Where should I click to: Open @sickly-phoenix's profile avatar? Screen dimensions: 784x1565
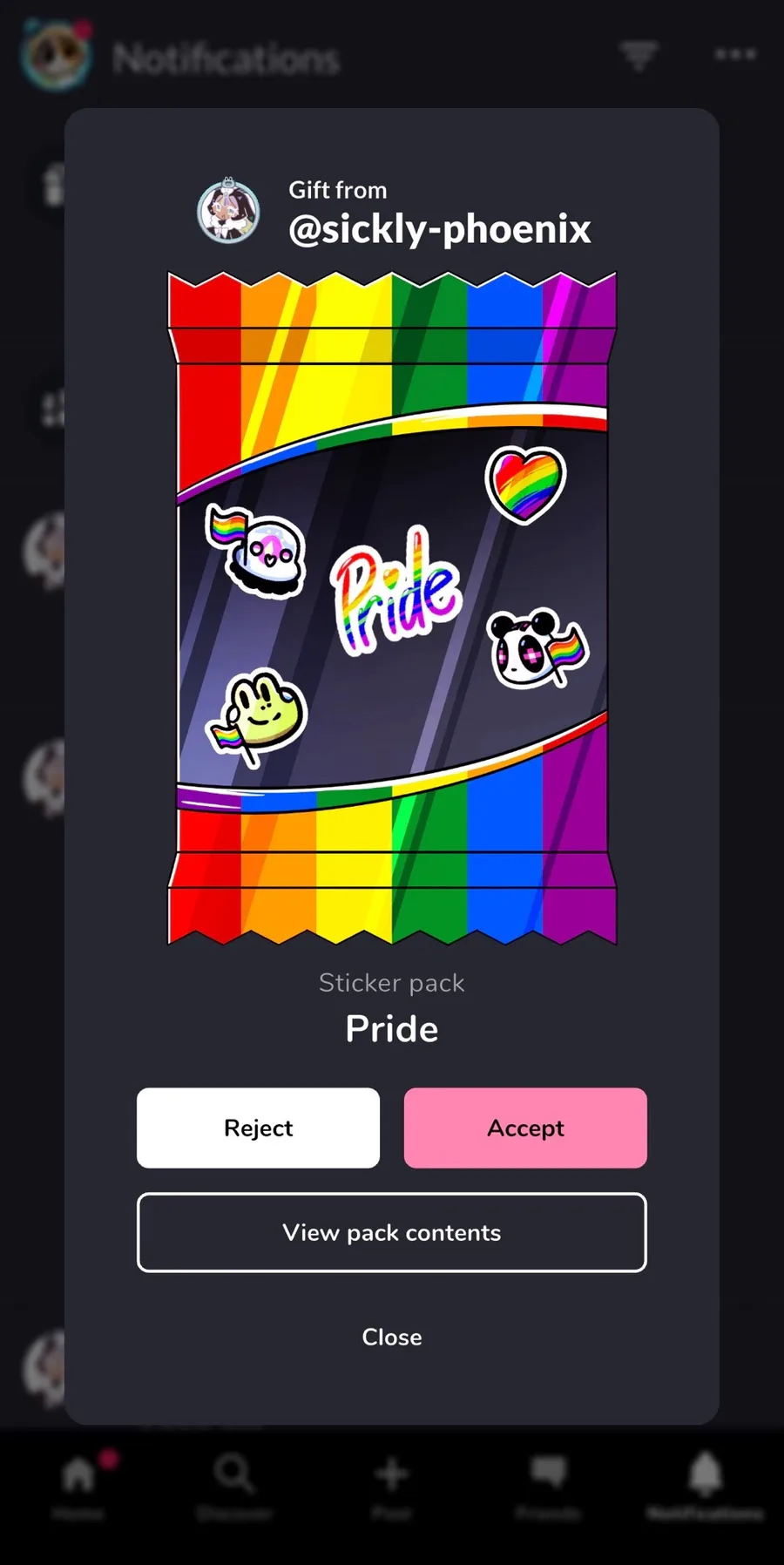coord(228,211)
